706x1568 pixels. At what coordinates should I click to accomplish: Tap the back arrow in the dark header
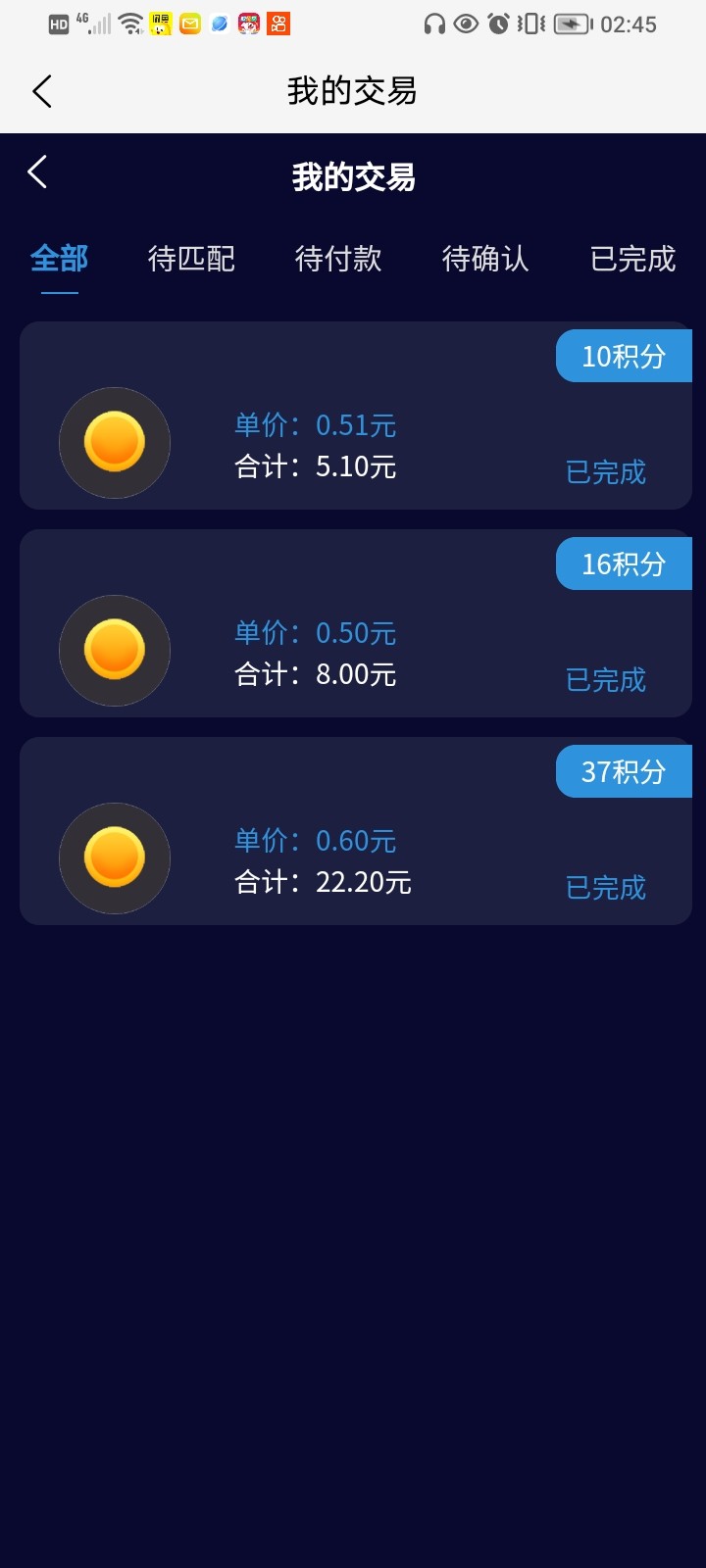(37, 172)
